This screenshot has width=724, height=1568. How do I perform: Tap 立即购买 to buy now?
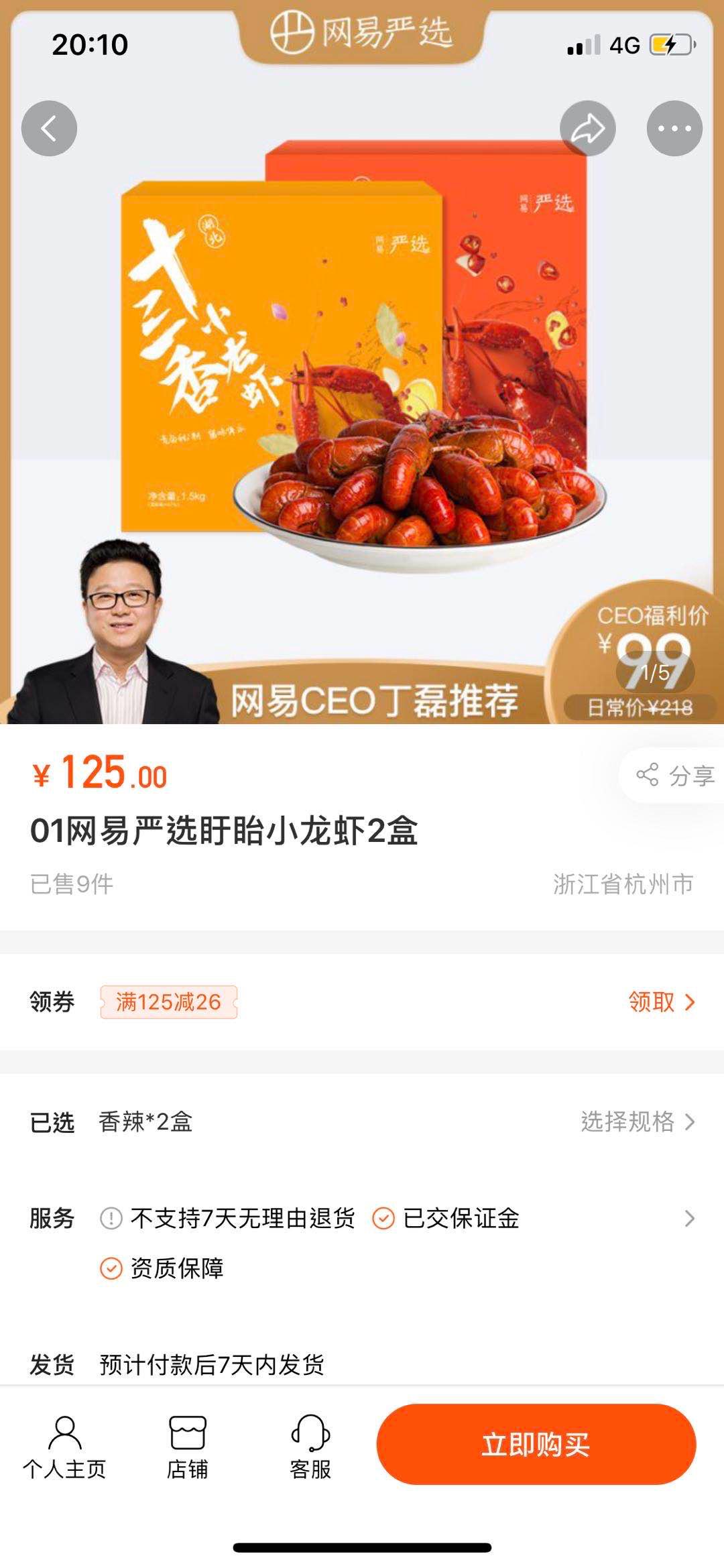coord(536,1445)
